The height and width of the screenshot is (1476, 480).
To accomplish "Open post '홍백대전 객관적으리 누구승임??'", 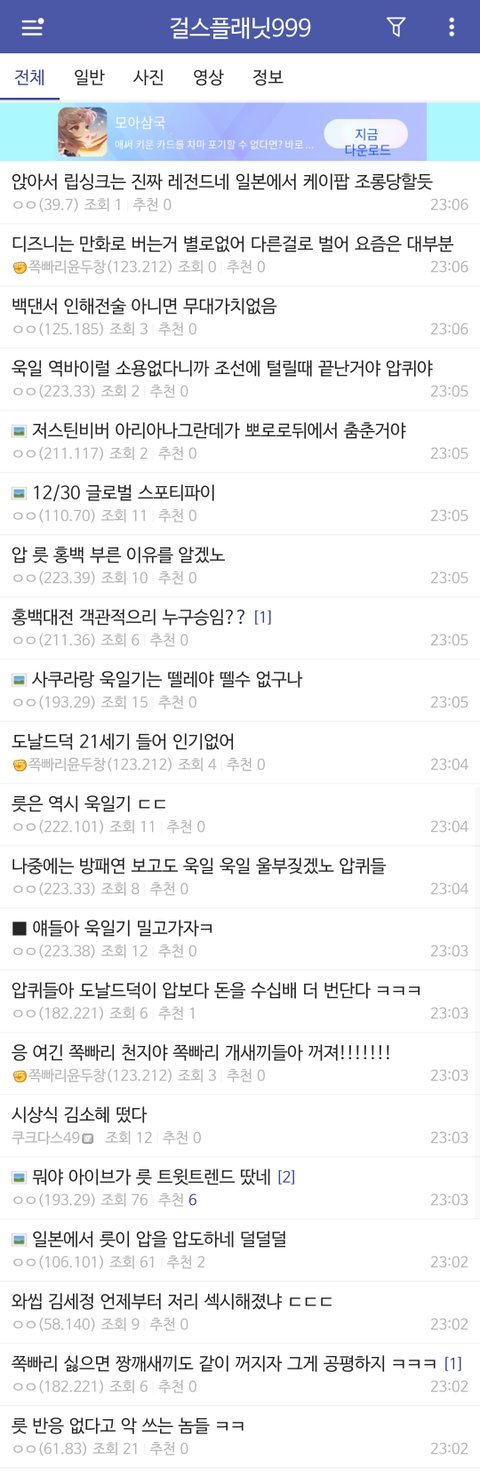I will click(x=240, y=628).
